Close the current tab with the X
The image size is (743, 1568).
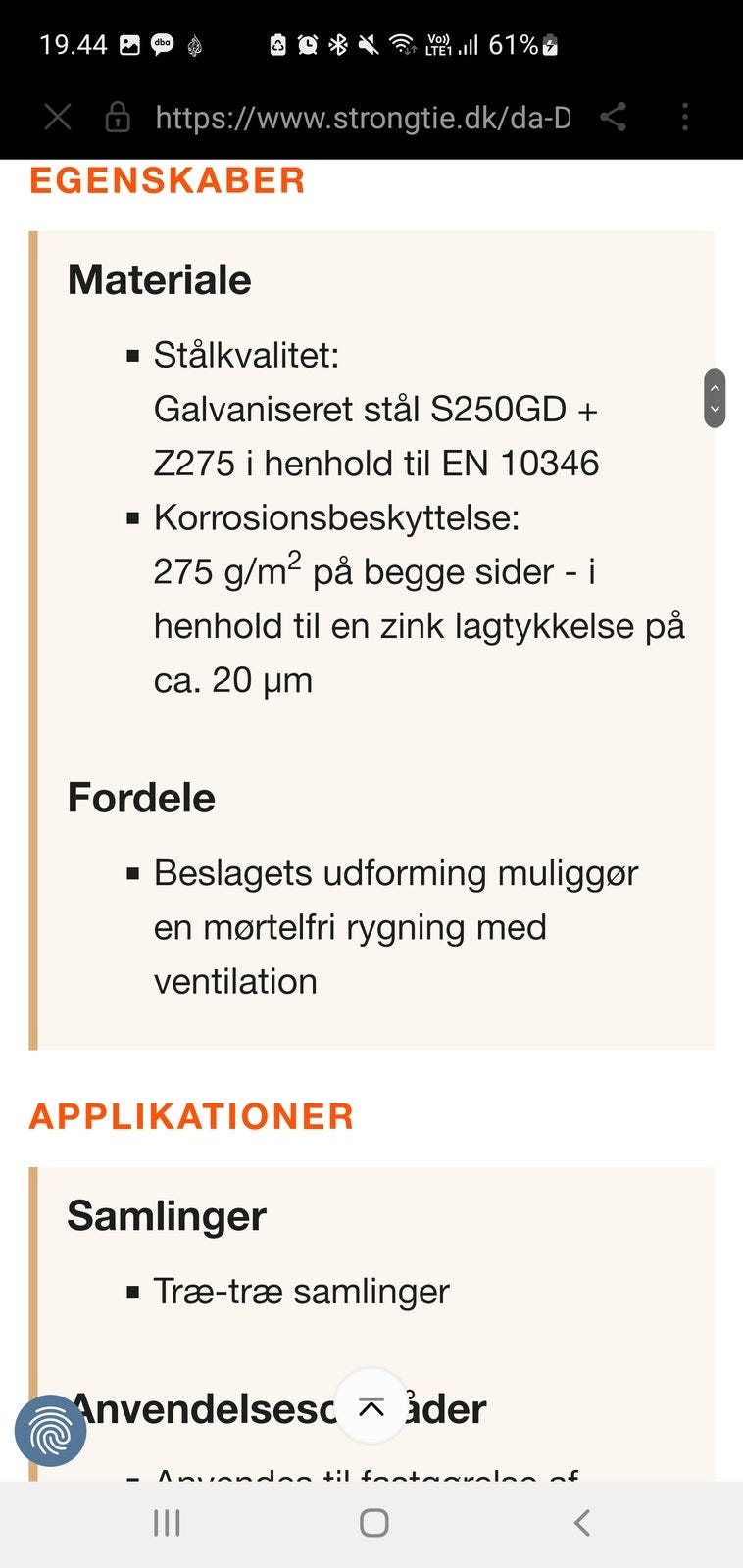(57, 117)
